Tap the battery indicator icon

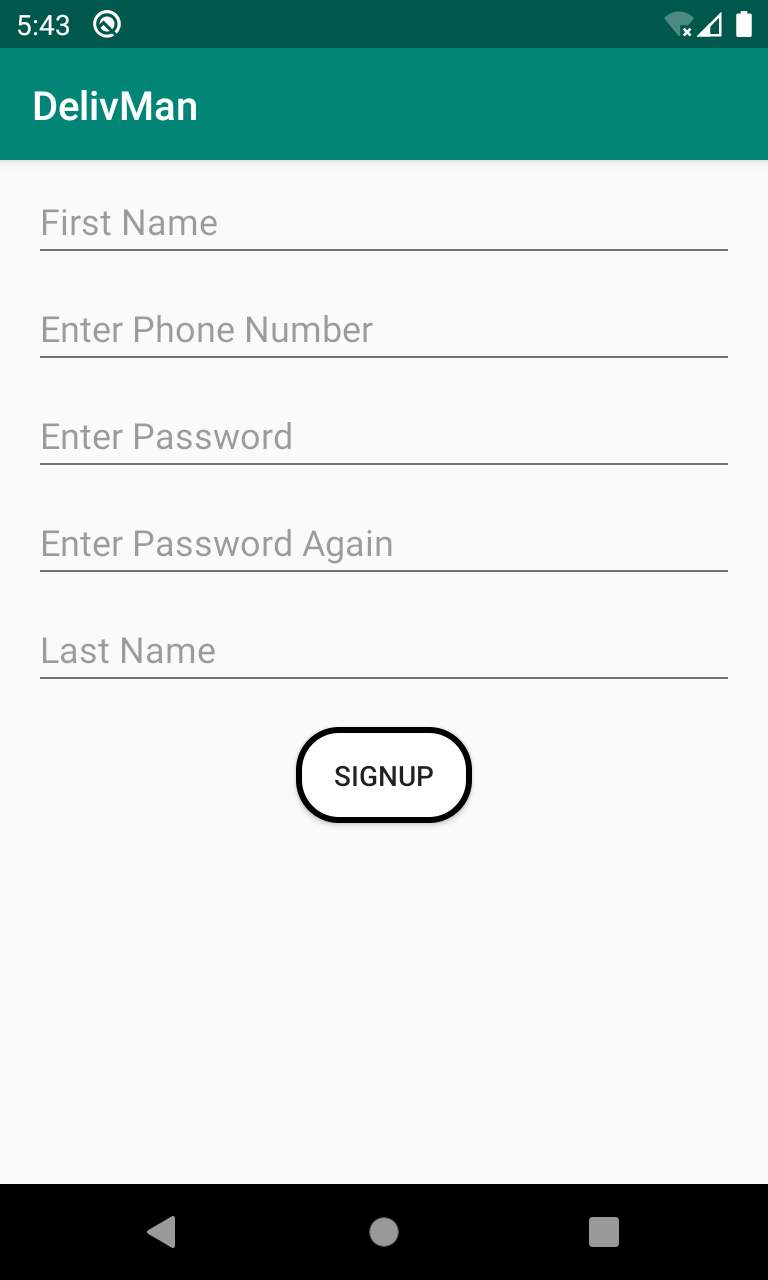point(742,24)
